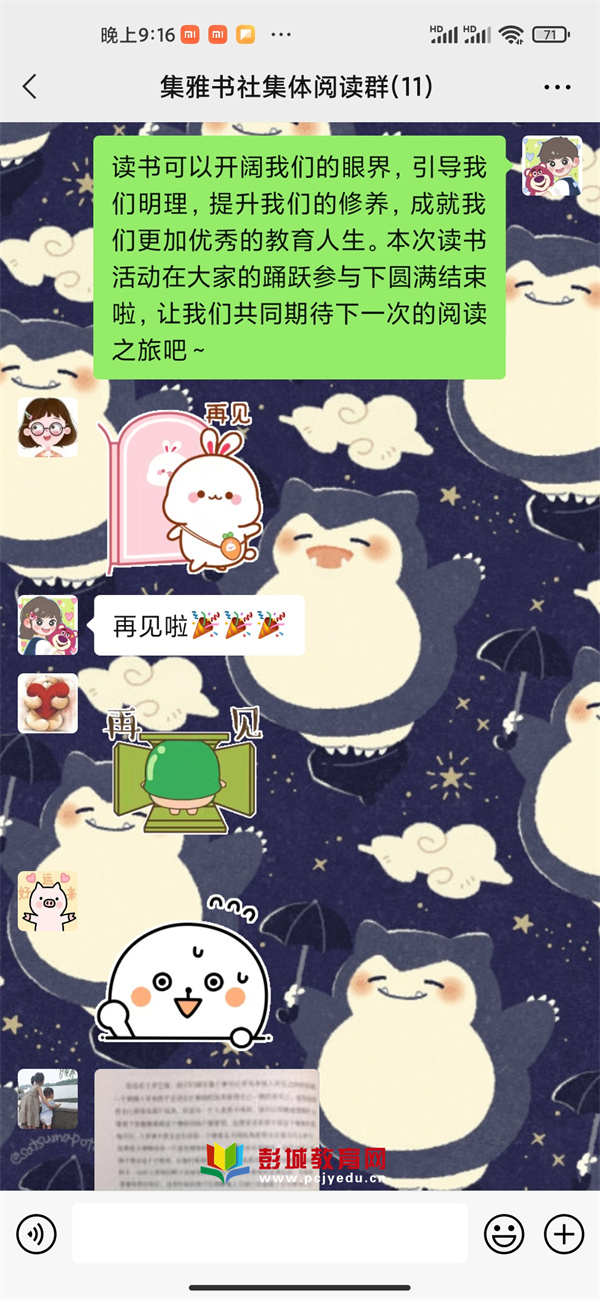600x1300 pixels.
Task: Open the profile of the girl-with-glasses avatar
Action: point(47,427)
